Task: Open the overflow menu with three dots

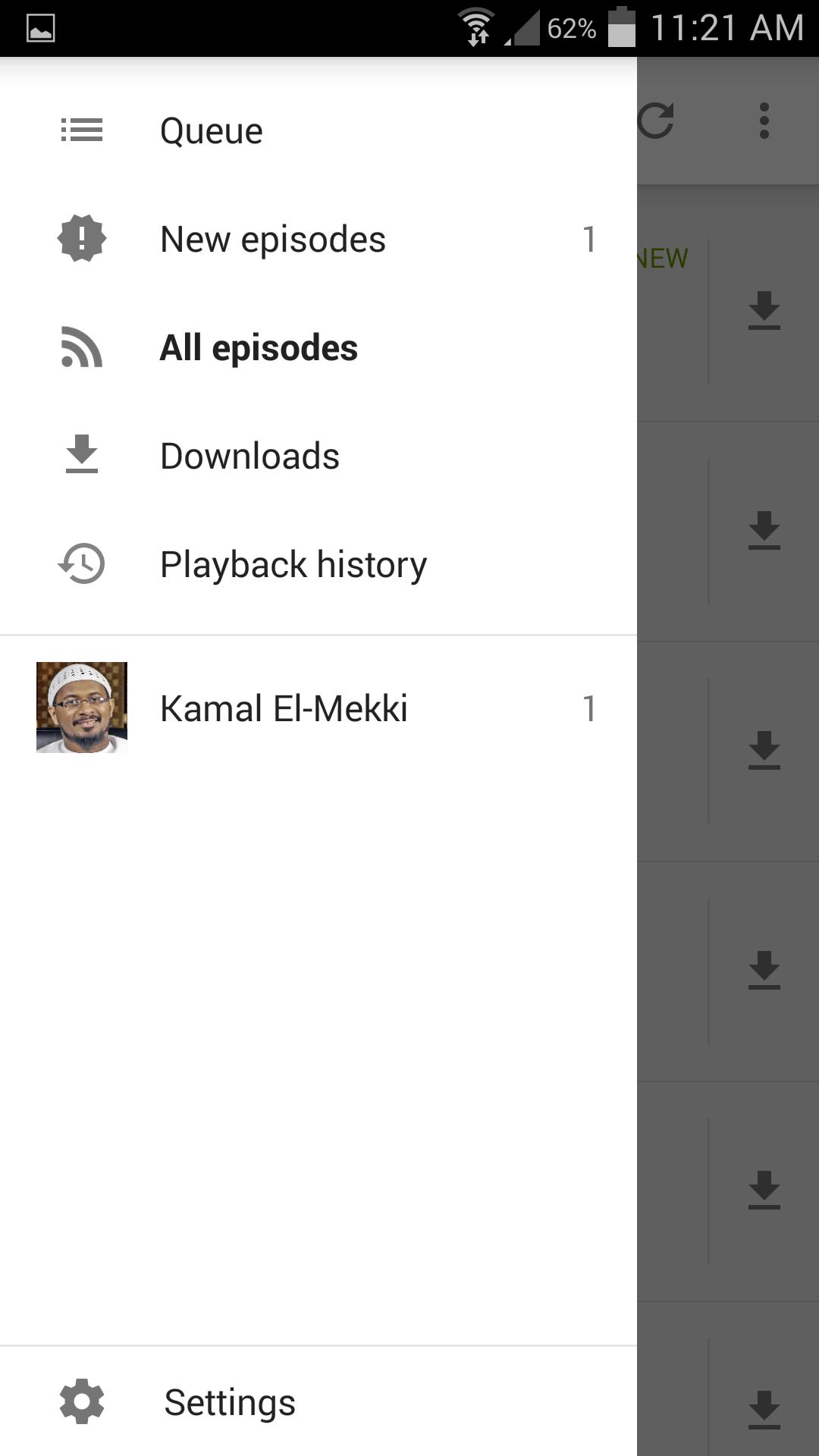Action: (764, 121)
